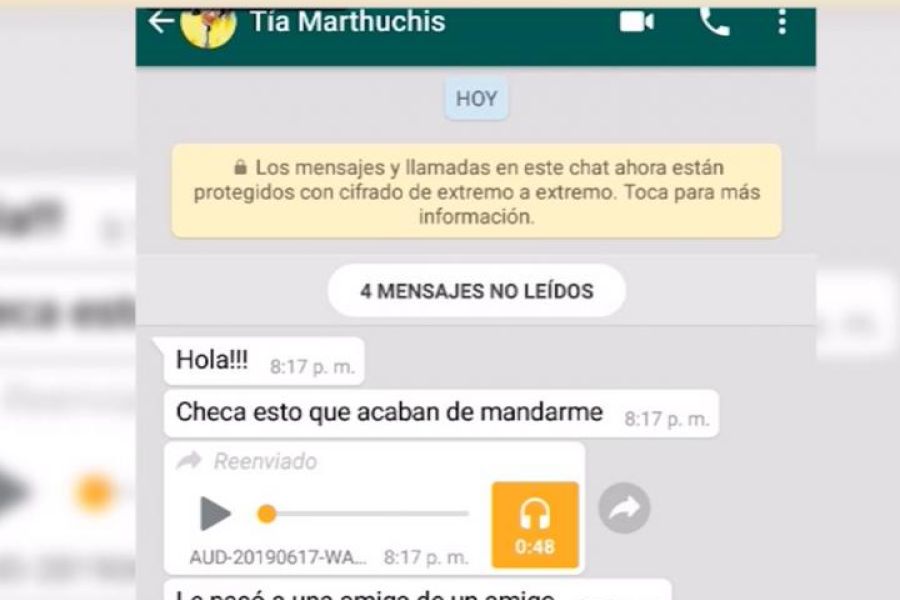The height and width of the screenshot is (600, 900).
Task: Open the end-to-end encryption info notice
Action: pyautogui.click(x=476, y=191)
